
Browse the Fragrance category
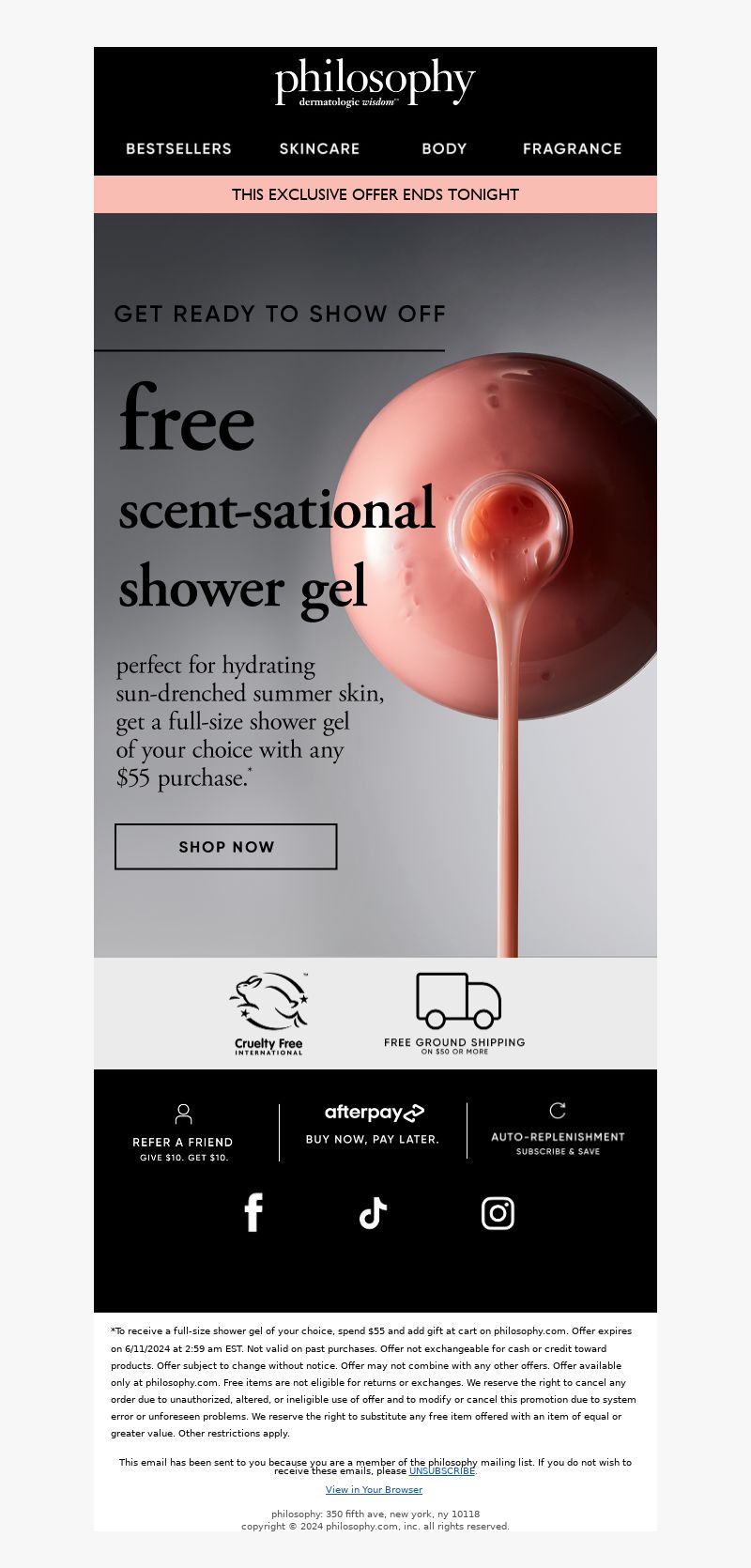572,148
